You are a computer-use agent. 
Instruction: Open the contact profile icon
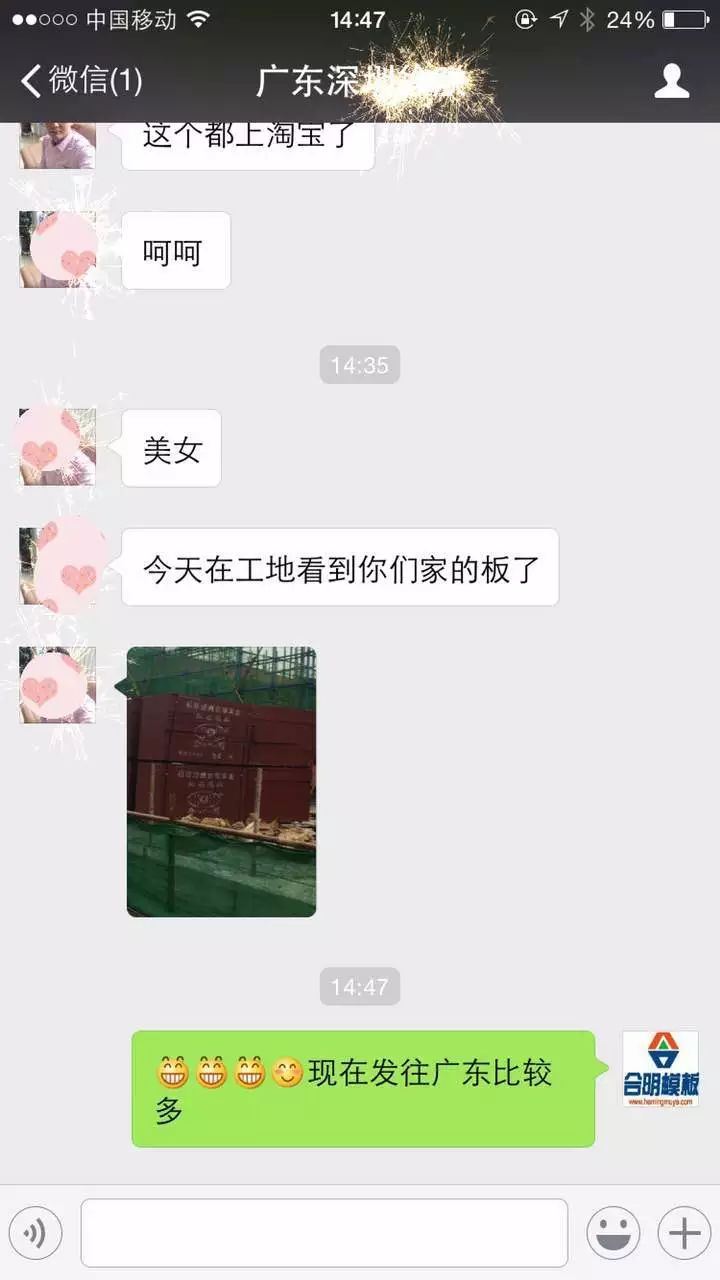(x=672, y=80)
